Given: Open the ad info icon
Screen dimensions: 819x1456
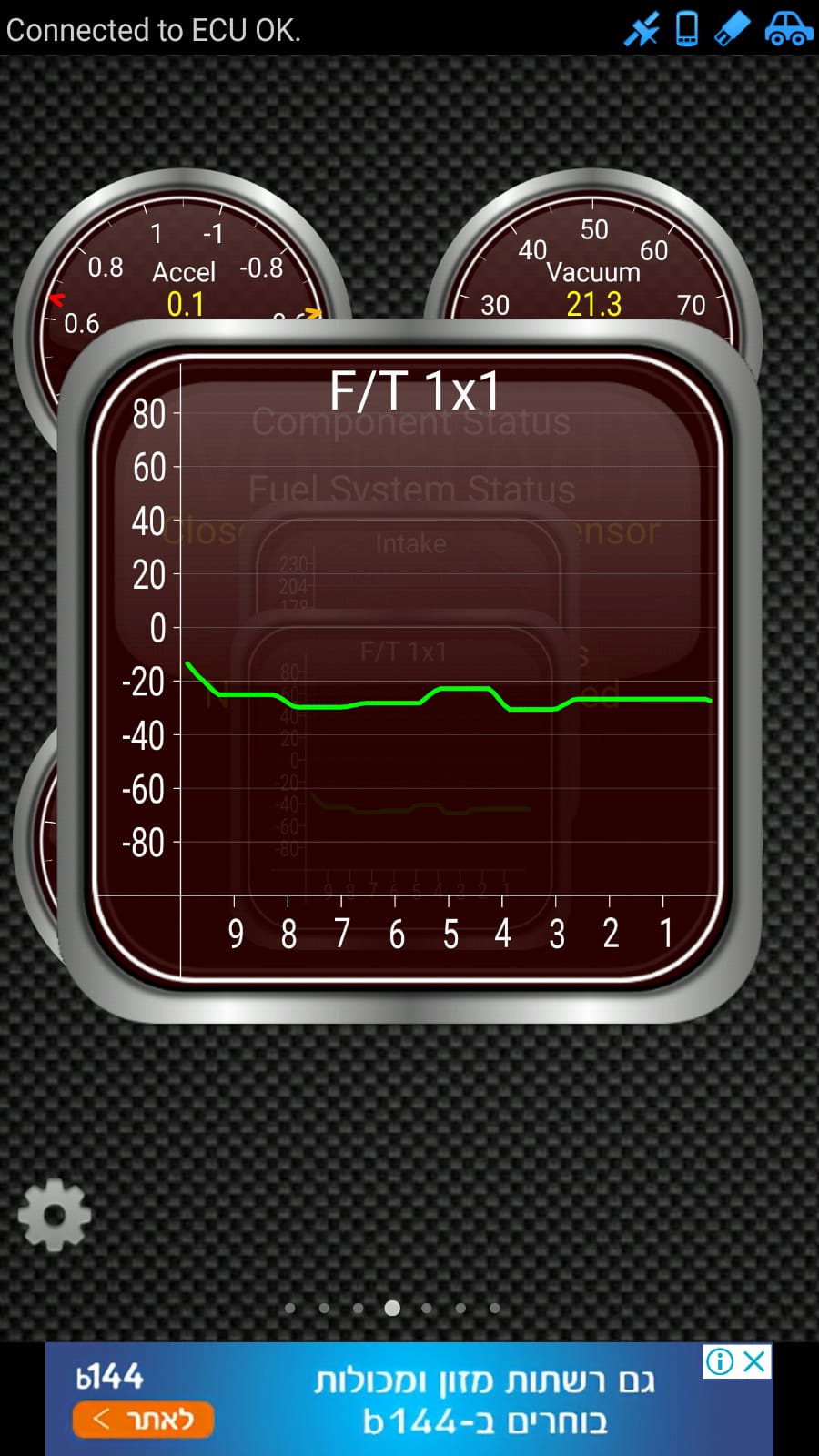Looking at the screenshot, I should [x=719, y=1361].
